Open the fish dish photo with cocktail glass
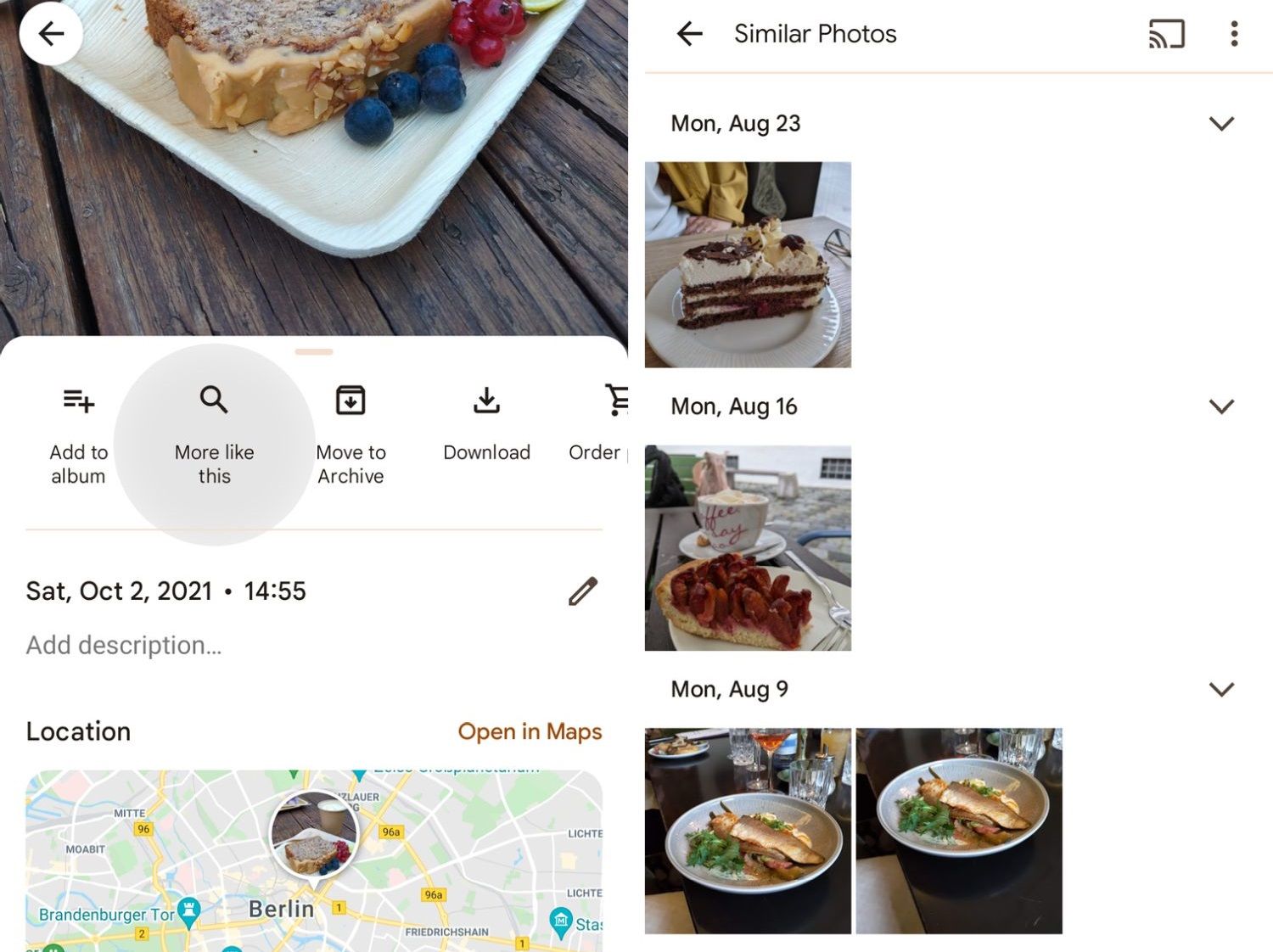 [748, 831]
